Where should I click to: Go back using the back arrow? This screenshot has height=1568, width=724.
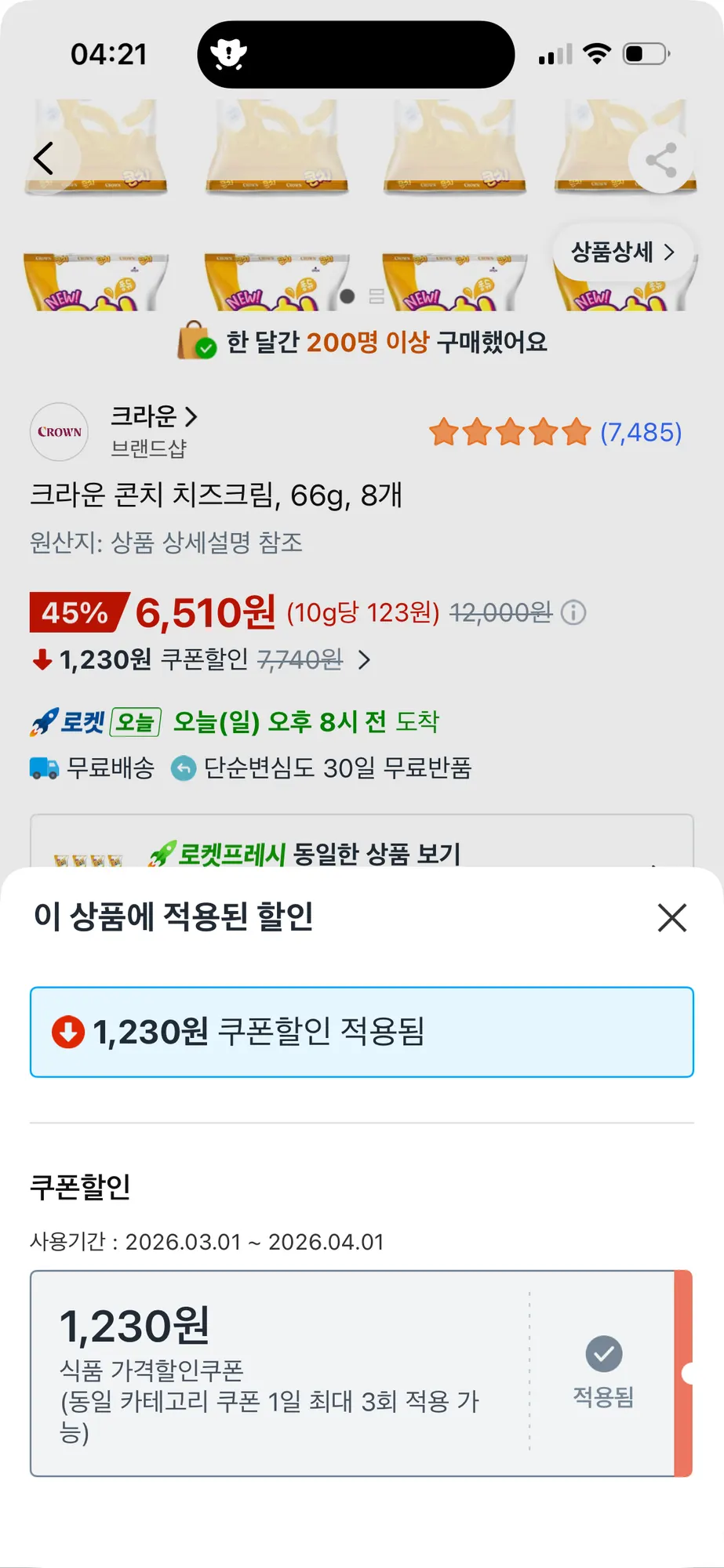point(45,158)
